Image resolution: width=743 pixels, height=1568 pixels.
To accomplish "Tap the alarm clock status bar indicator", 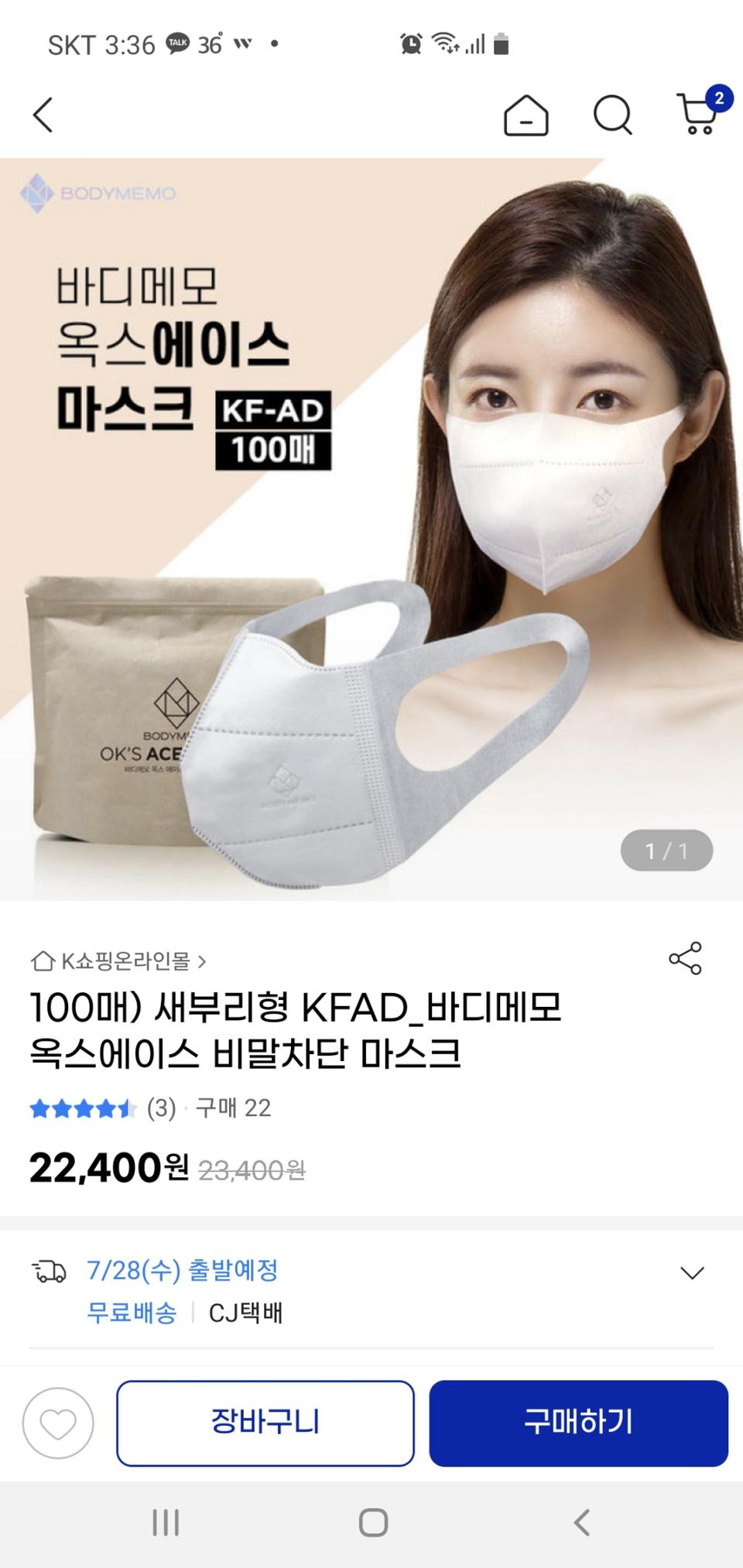I will pyautogui.click(x=411, y=45).
